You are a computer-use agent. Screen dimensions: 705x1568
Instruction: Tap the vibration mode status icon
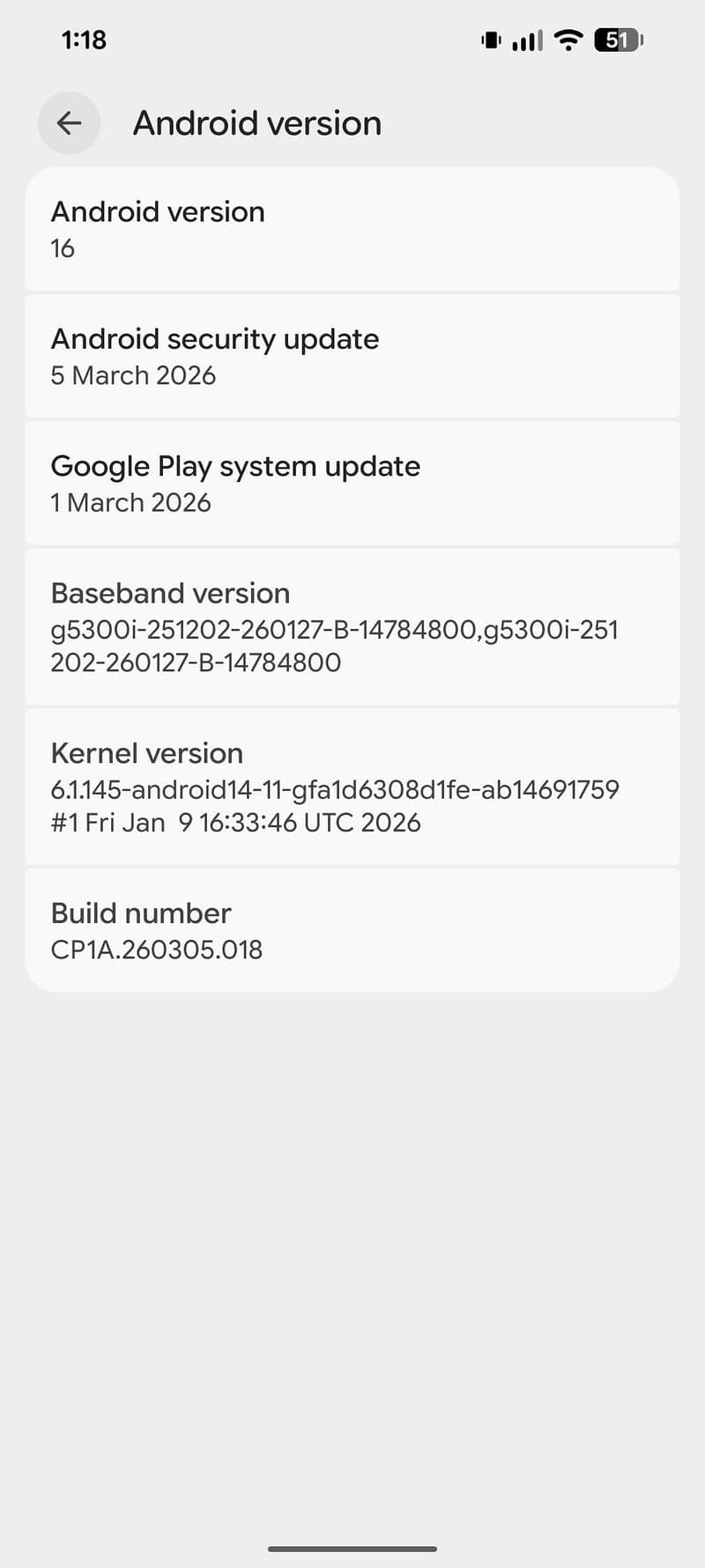pos(490,40)
